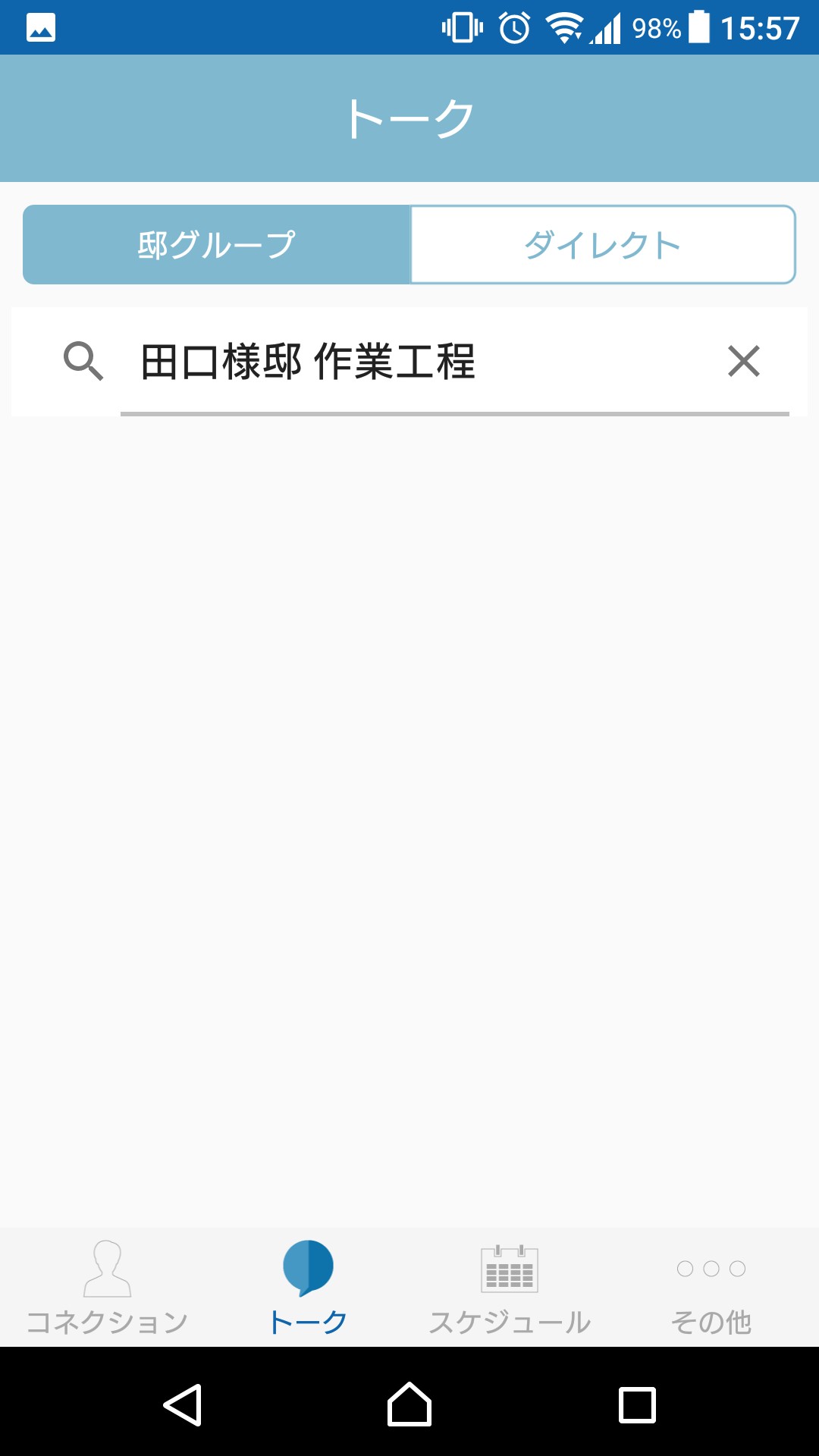819x1456 pixels.
Task: Select the 邸グループ tab
Action: pos(217,245)
